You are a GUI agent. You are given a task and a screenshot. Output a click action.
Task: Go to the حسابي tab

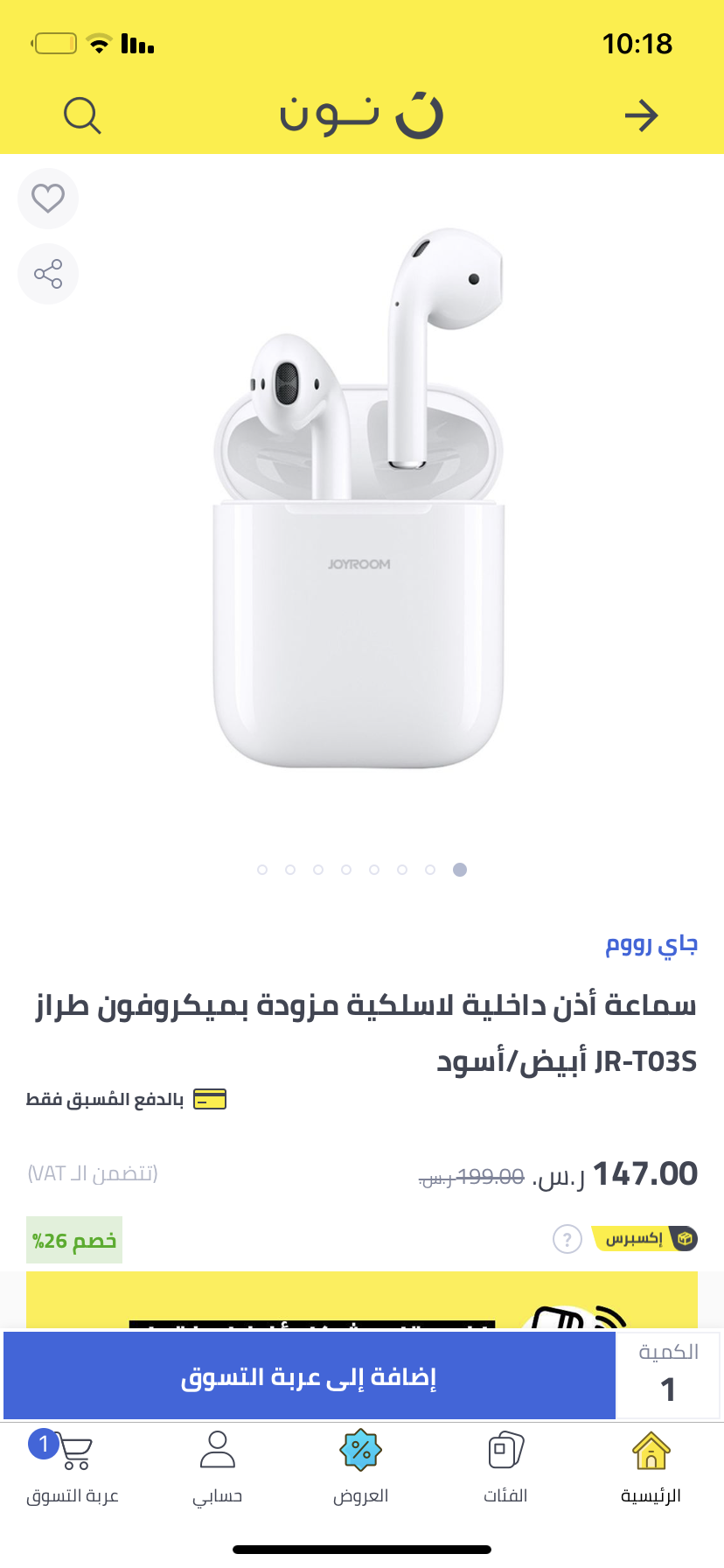217,1468
